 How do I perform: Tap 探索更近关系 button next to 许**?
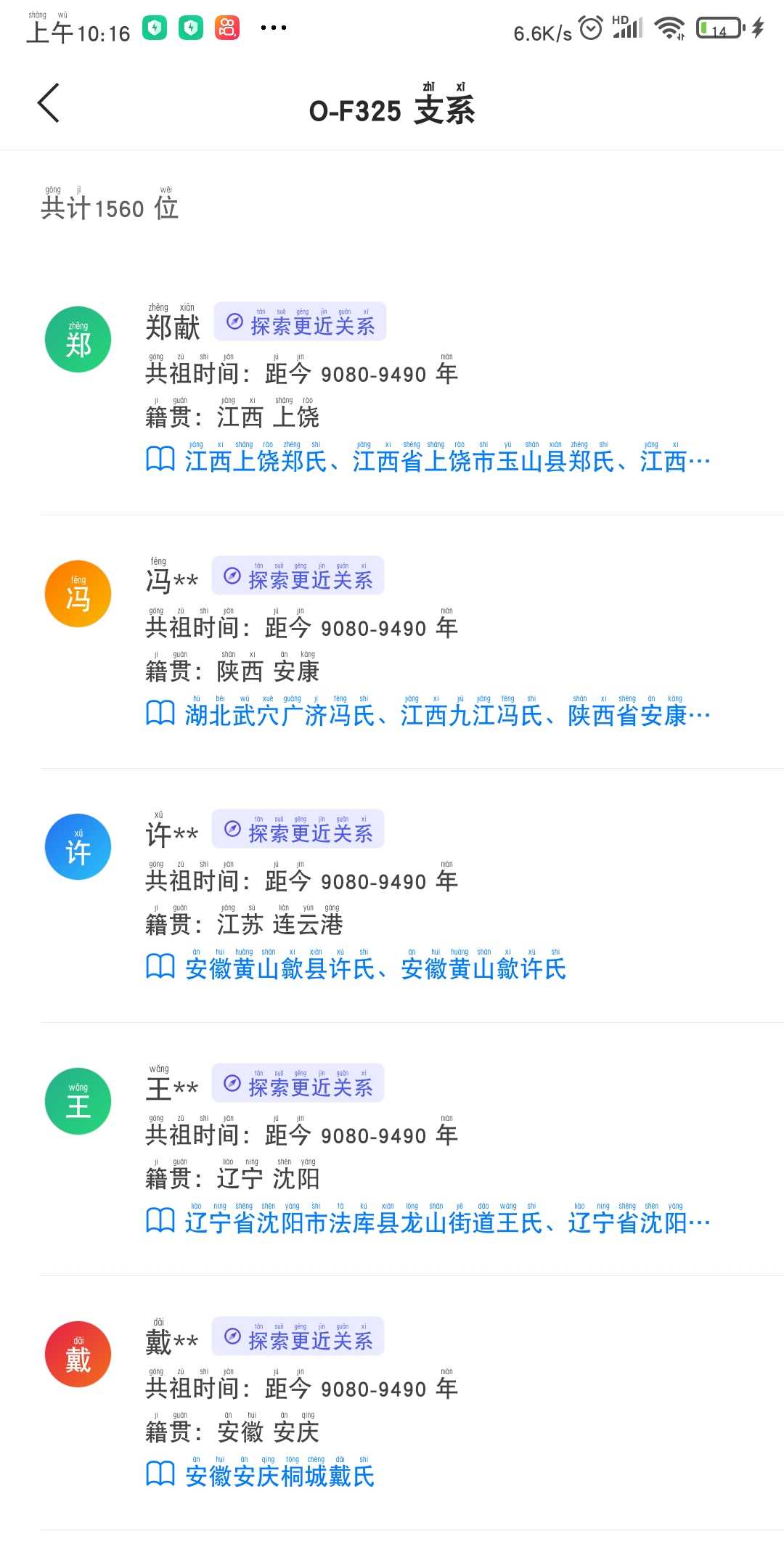(298, 829)
